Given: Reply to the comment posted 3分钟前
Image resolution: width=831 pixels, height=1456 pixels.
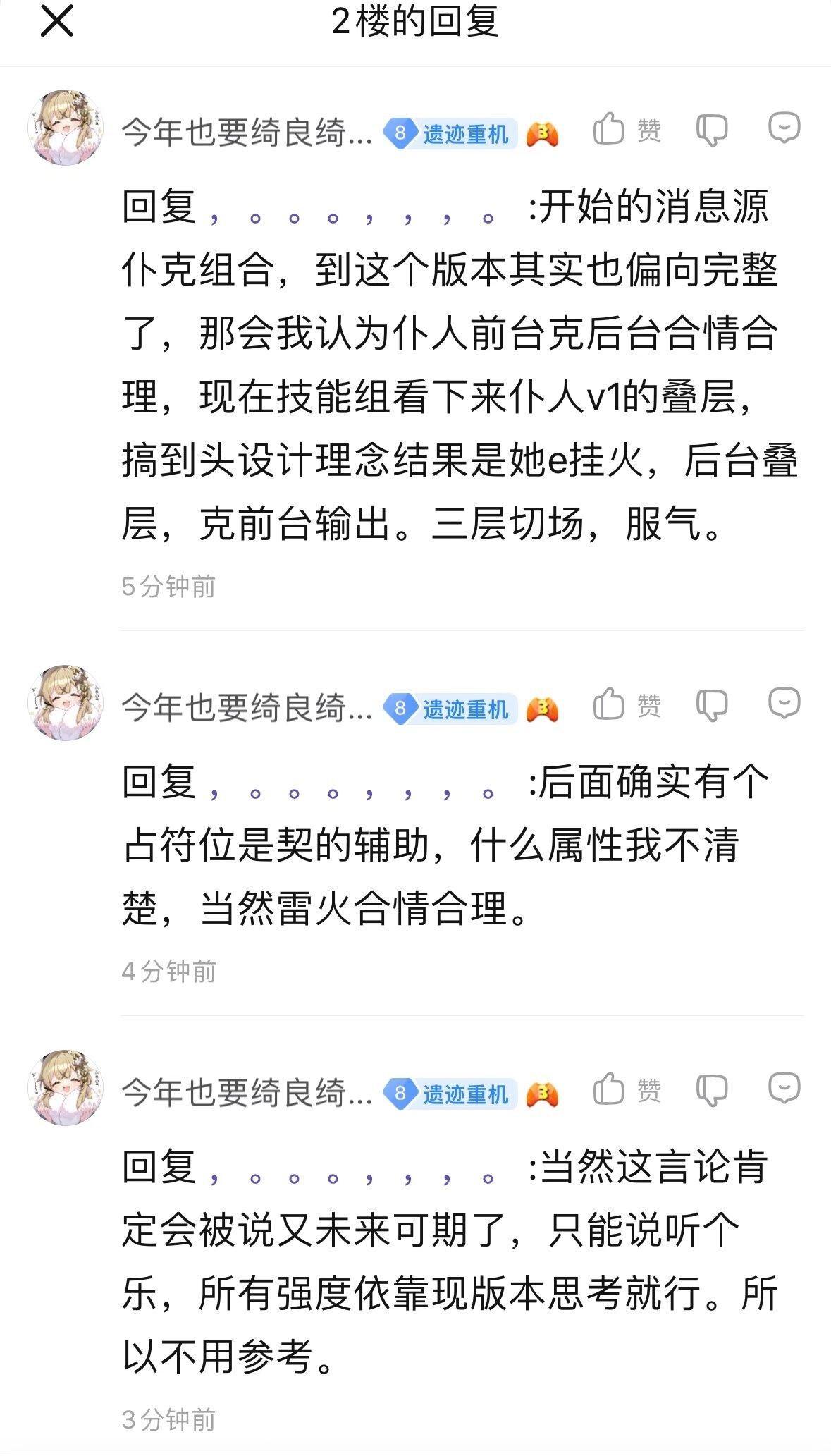Looking at the screenshot, I should click(x=784, y=1089).
